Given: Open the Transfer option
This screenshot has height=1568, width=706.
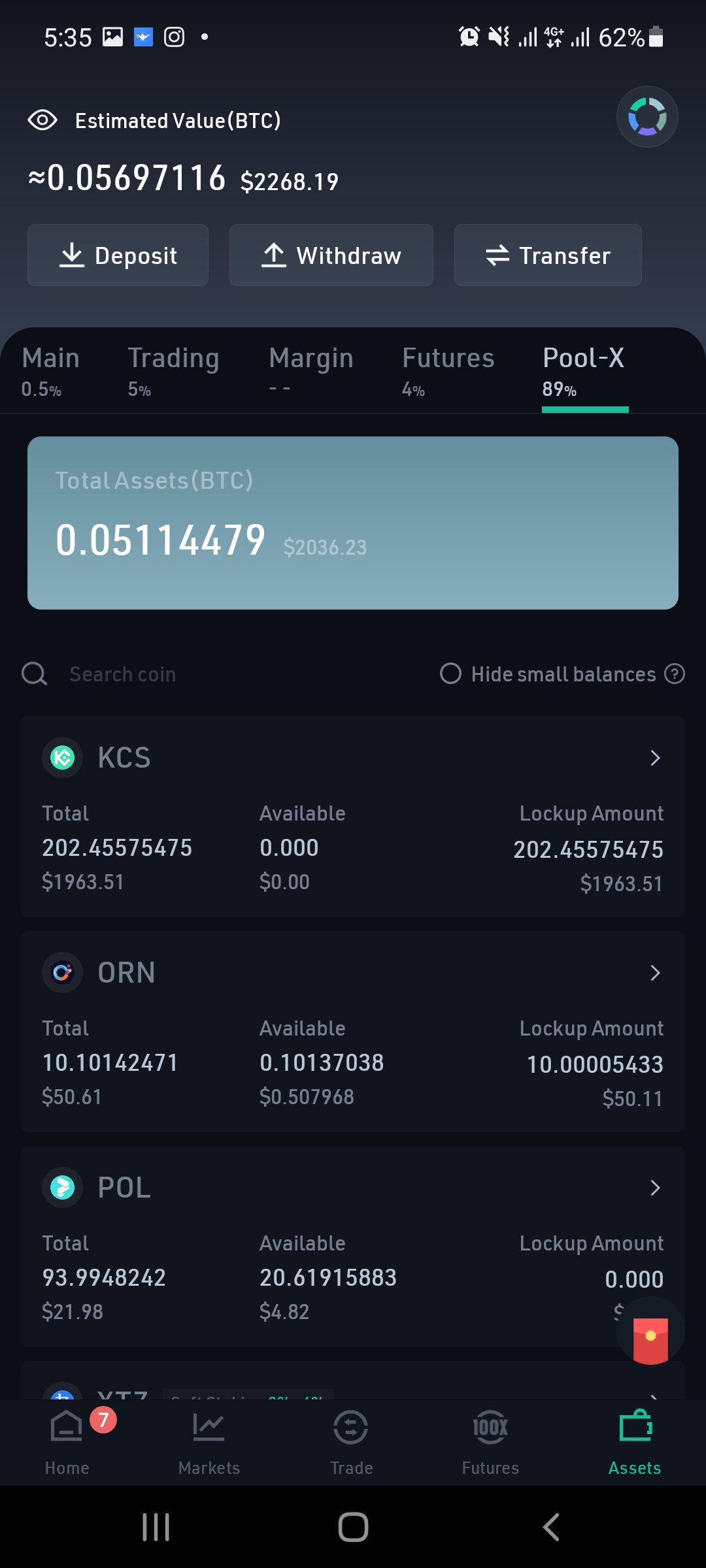Looking at the screenshot, I should click(548, 255).
